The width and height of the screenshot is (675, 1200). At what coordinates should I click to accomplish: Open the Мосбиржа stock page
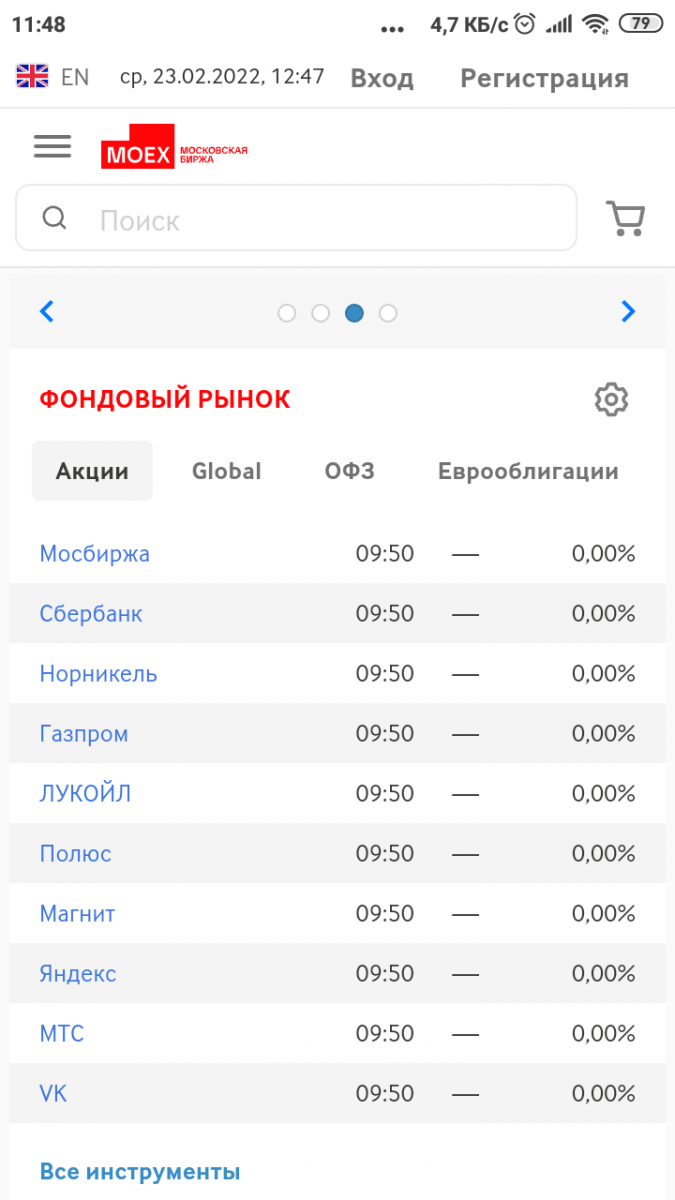tap(94, 553)
